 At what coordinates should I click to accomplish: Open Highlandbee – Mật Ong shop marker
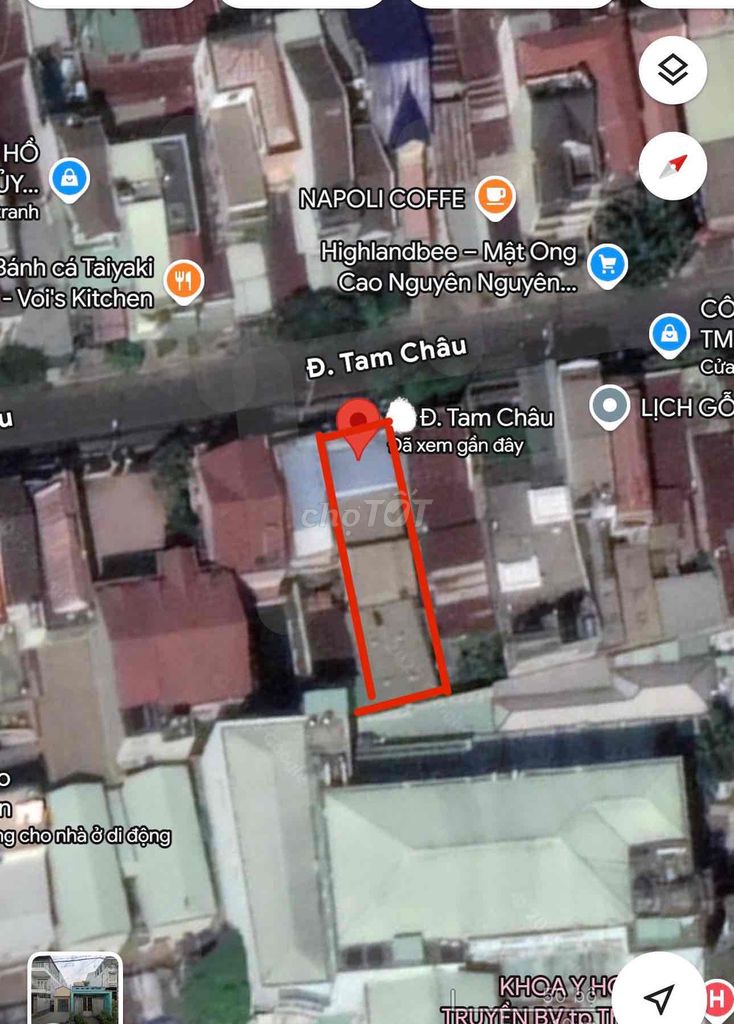[607, 265]
